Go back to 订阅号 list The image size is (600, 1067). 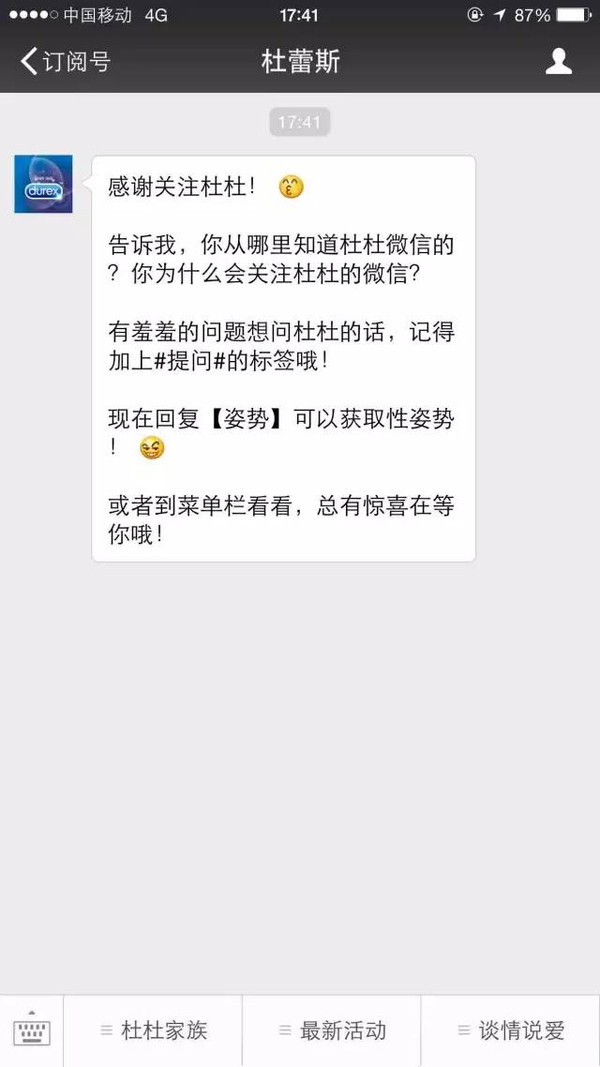tap(64, 61)
